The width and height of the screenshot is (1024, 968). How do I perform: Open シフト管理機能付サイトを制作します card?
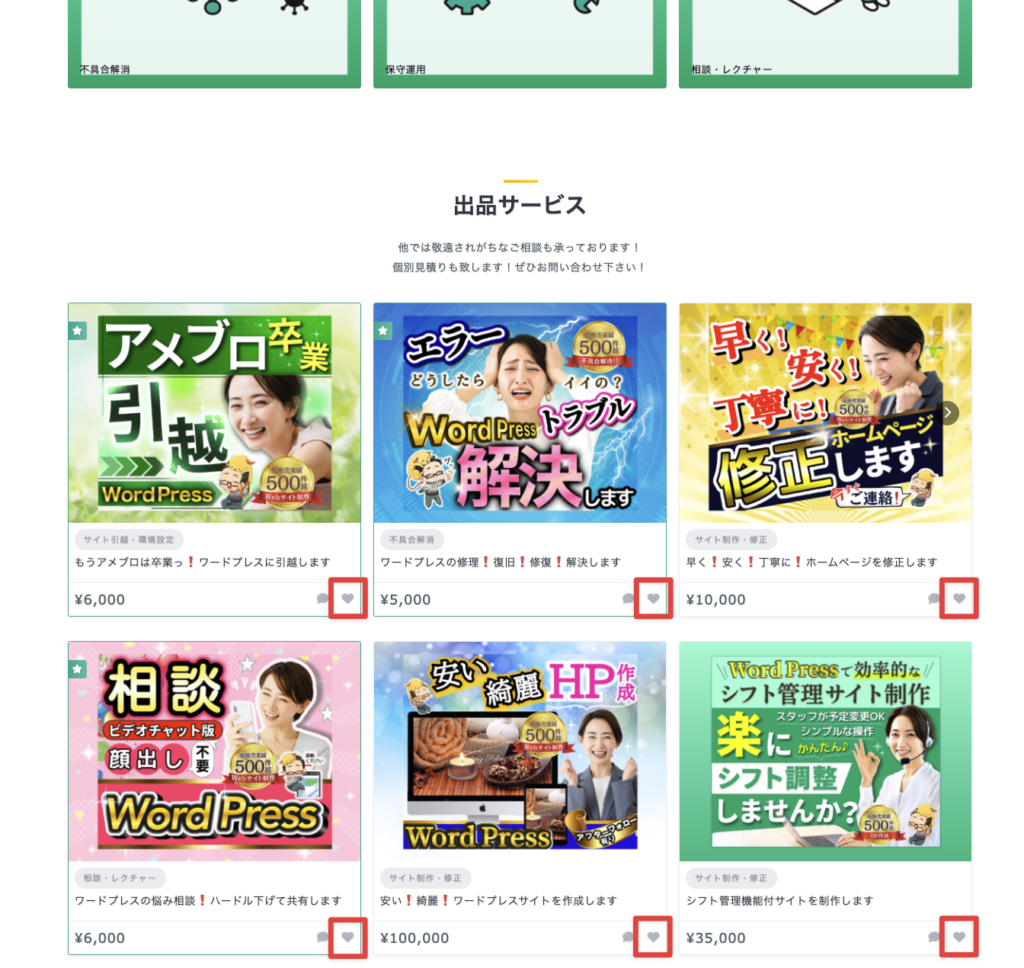point(825,752)
